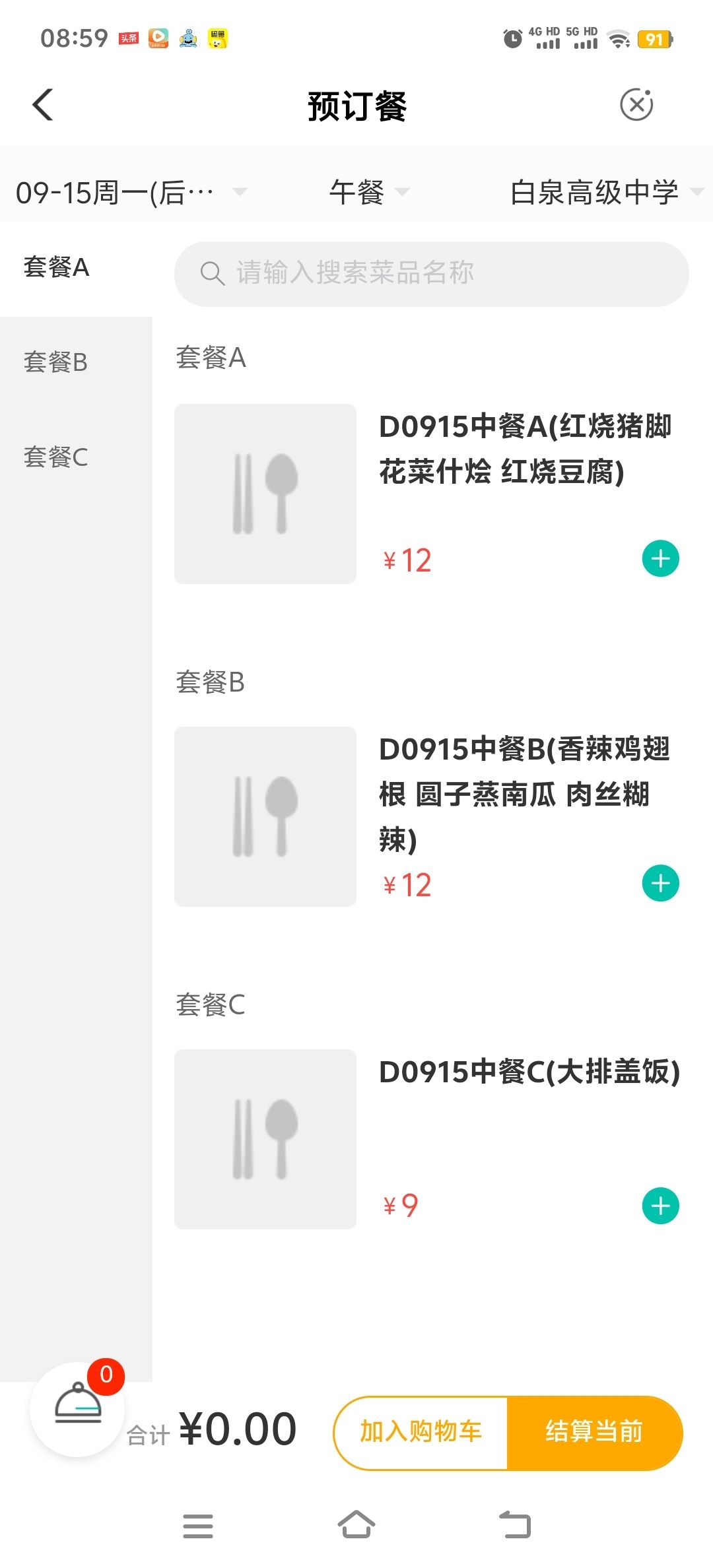Go to the system home screen
This screenshot has height=1568, width=713.
click(x=356, y=1524)
